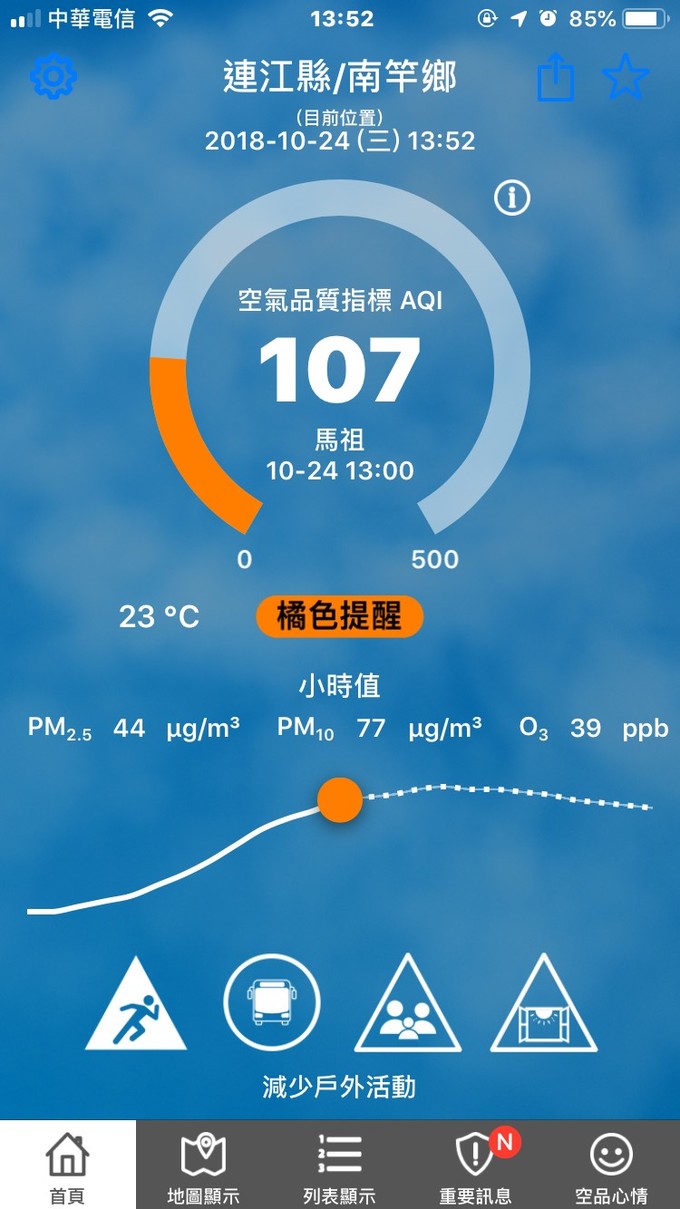Switch to the 地圖顯示 tab
This screenshot has height=1209, width=680.
pos(204,1165)
